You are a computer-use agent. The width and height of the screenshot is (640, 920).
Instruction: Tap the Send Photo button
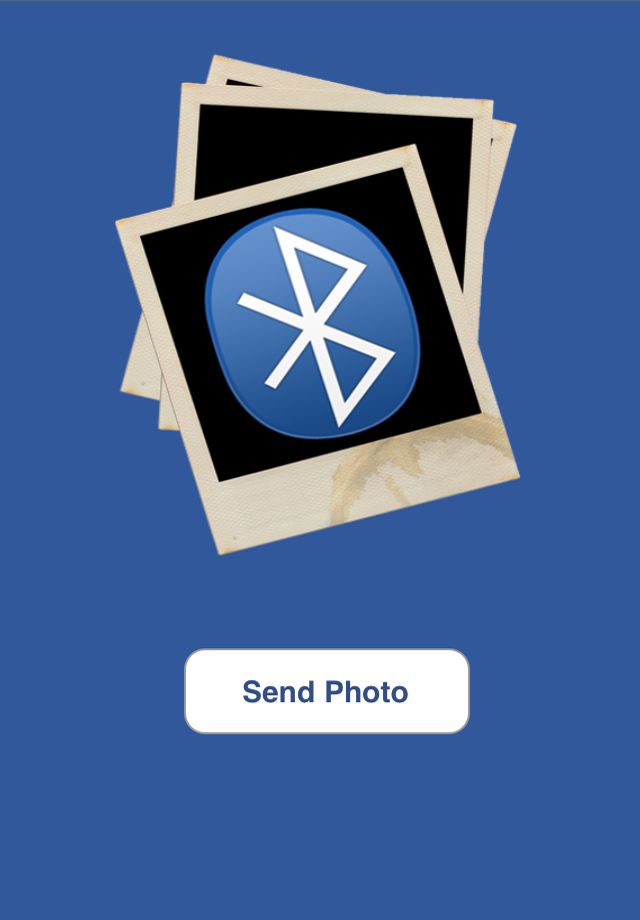(326, 691)
